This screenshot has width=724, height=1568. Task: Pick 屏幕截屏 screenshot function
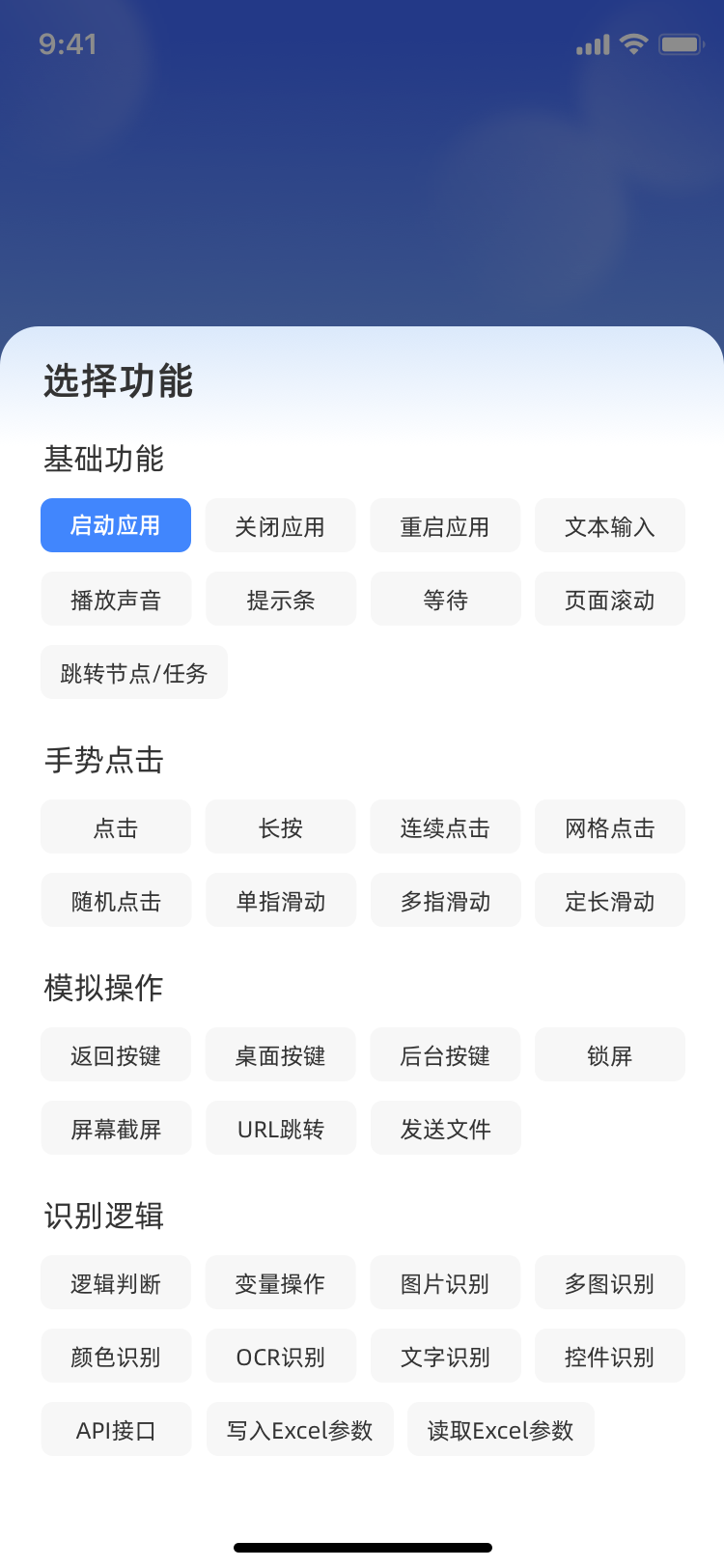tap(116, 1128)
